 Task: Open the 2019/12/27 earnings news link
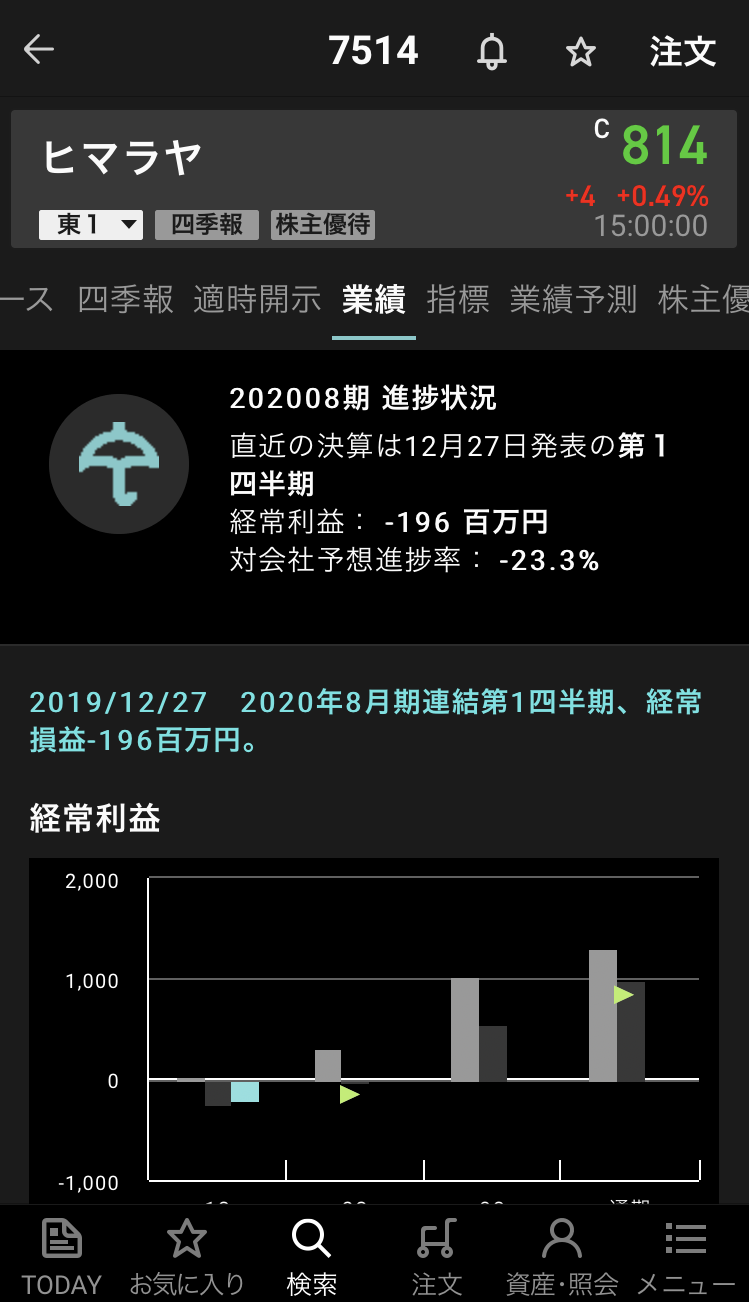pos(365,721)
